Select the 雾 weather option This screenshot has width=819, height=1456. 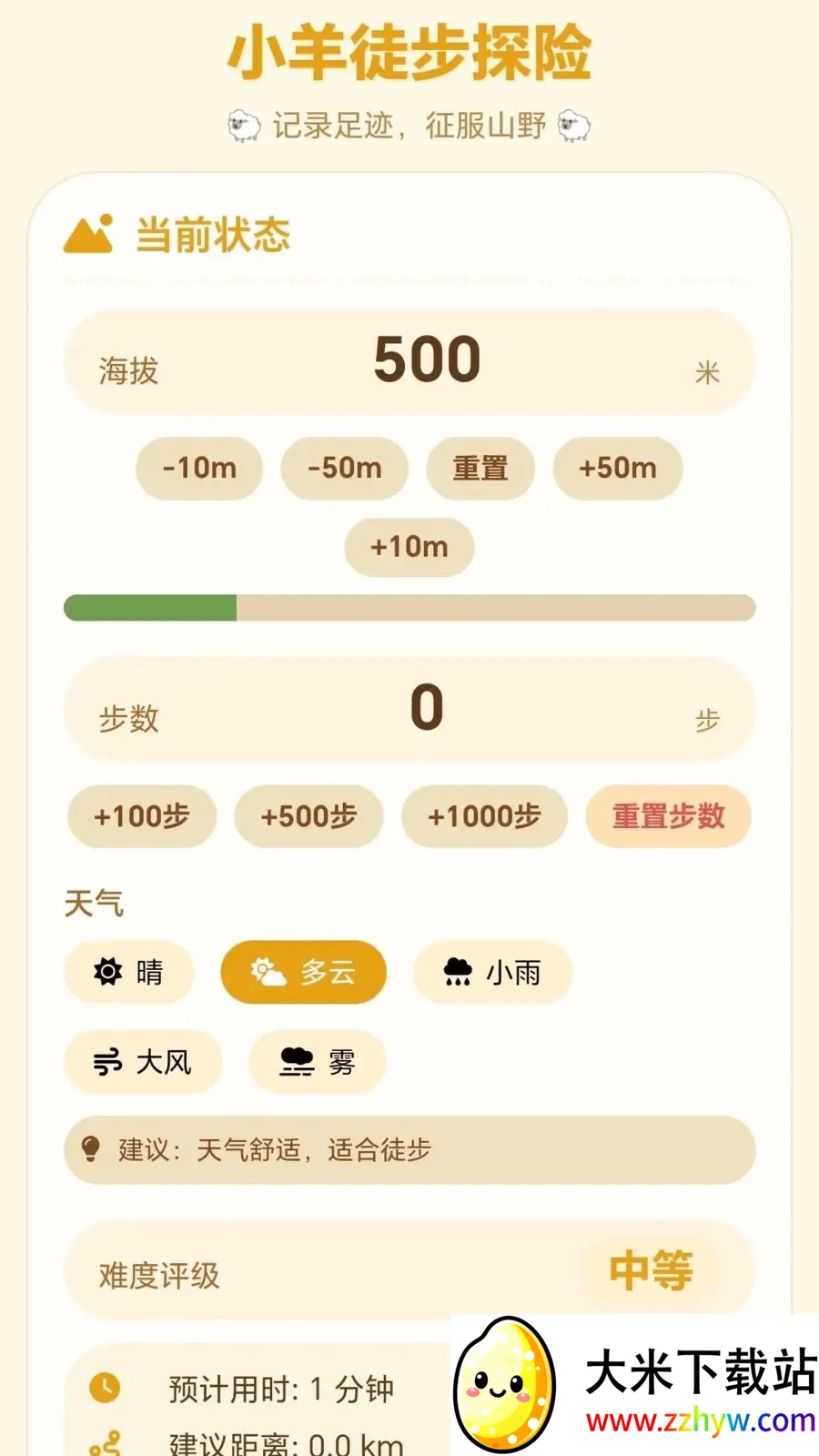(317, 1062)
